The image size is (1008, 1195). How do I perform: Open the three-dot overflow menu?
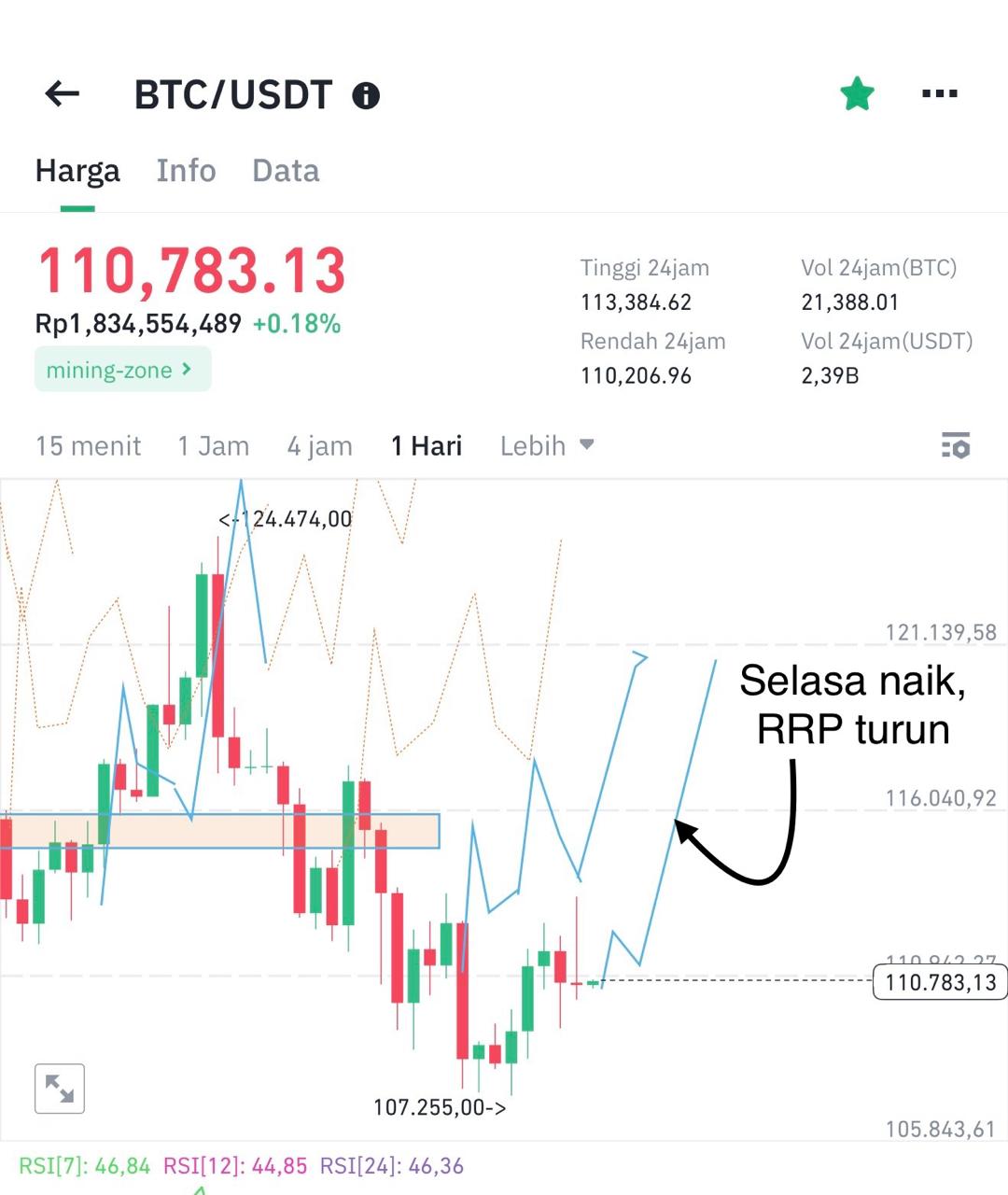pos(939,93)
